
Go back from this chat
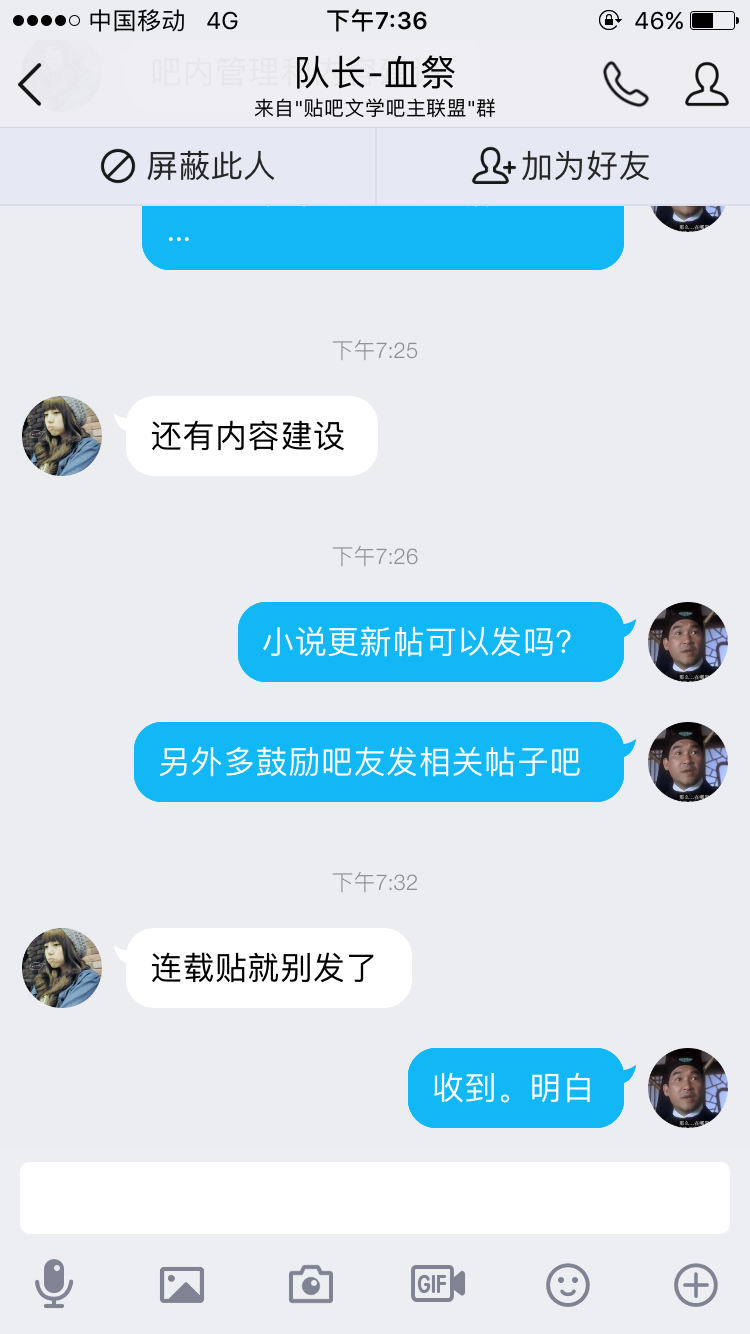point(30,84)
